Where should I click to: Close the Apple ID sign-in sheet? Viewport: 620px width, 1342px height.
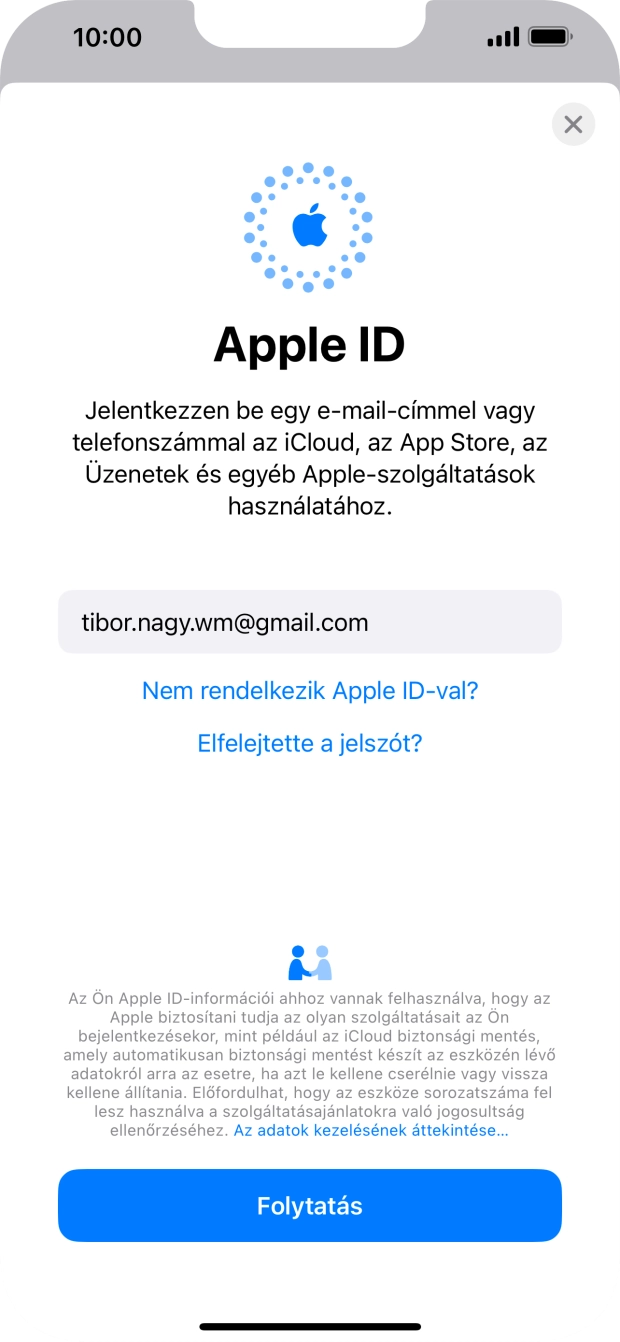(573, 125)
